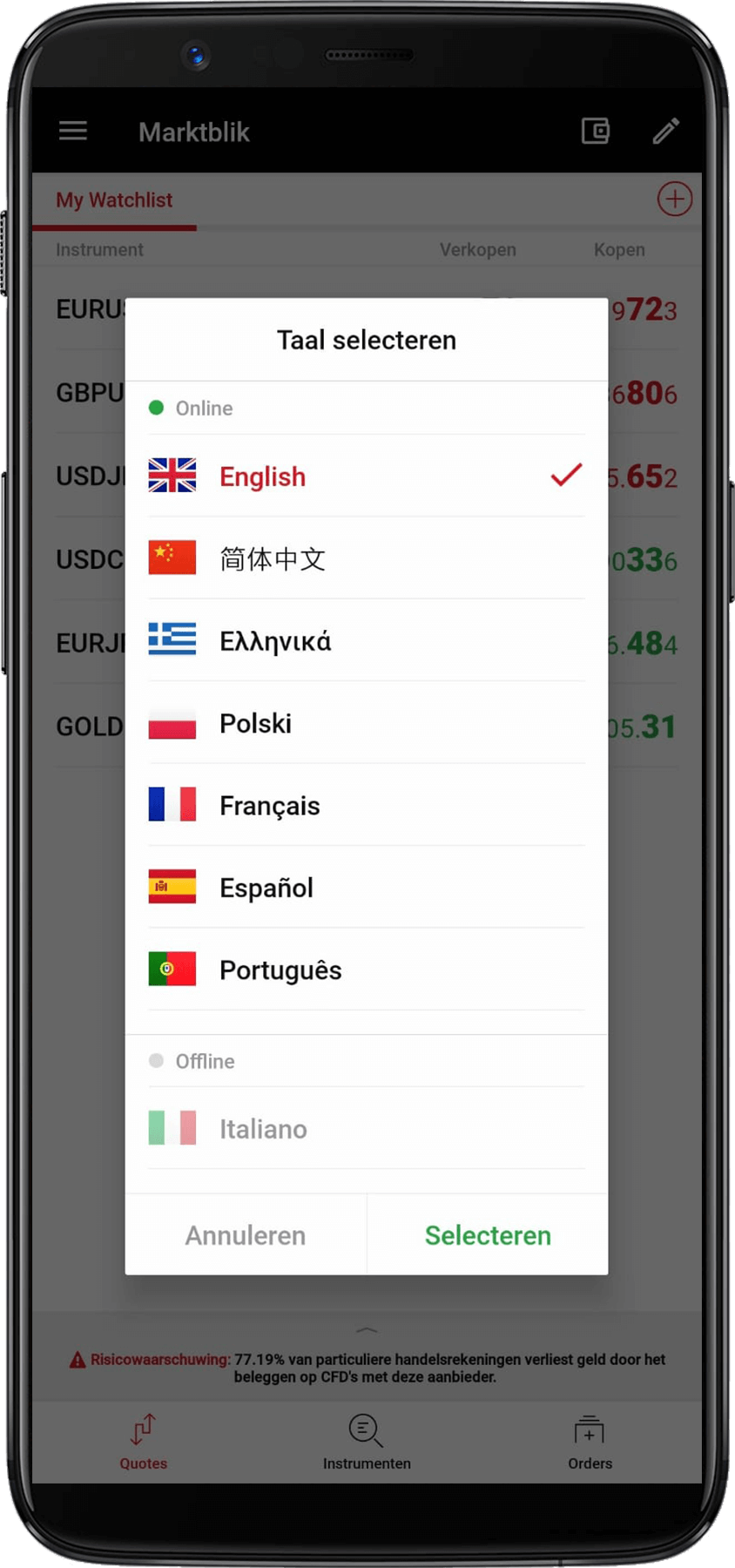Tap the offline Italiano option
The height and width of the screenshot is (1568, 735).
pyautogui.click(x=366, y=1129)
